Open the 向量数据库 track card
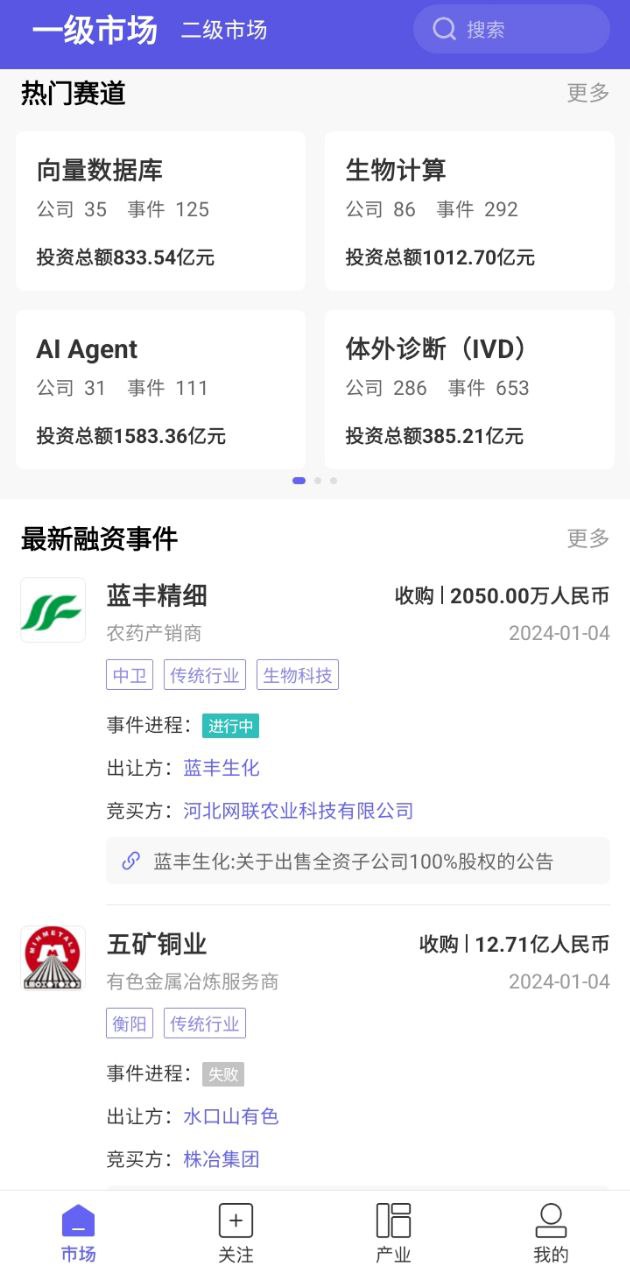Viewport: 630px width, 1280px height. click(x=160, y=211)
